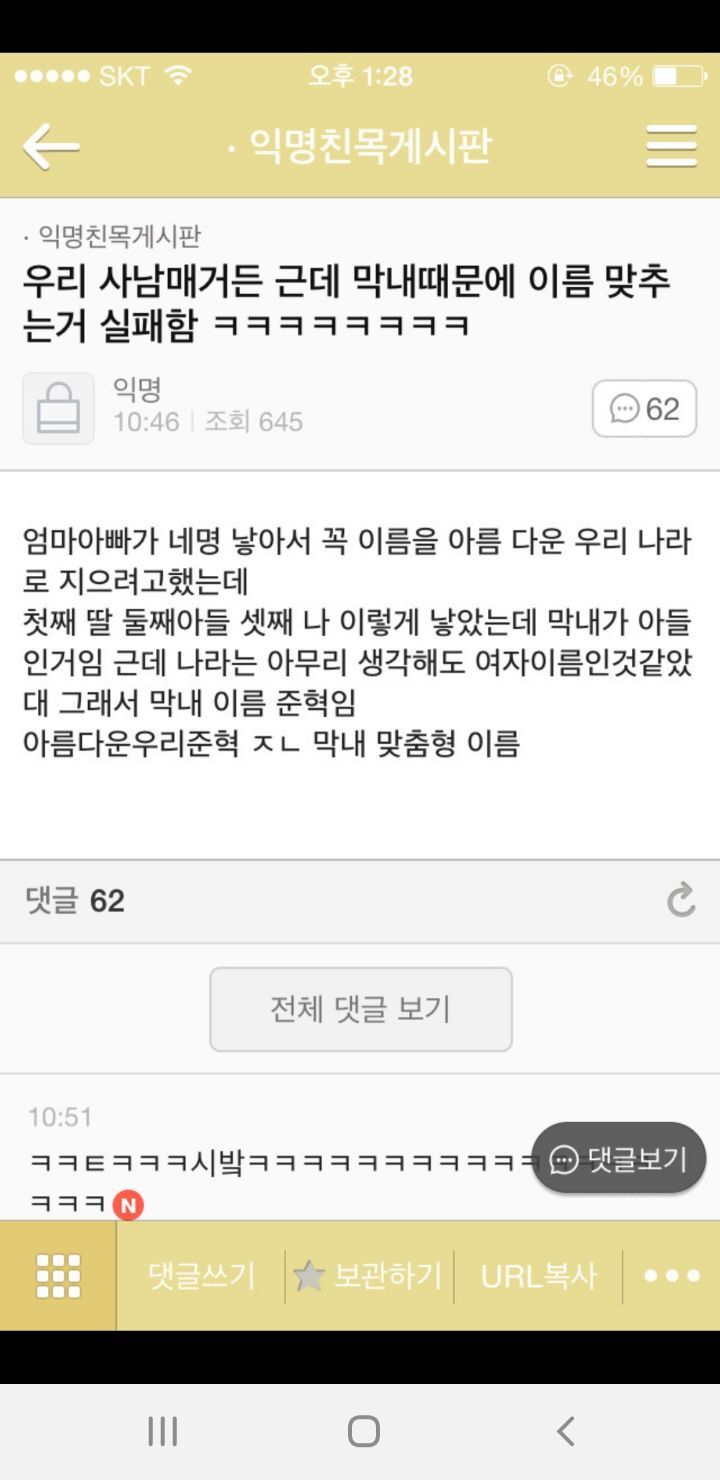This screenshot has width=720, height=1480.
Task: Open the hamburger menu in the top bar
Action: click(671, 145)
